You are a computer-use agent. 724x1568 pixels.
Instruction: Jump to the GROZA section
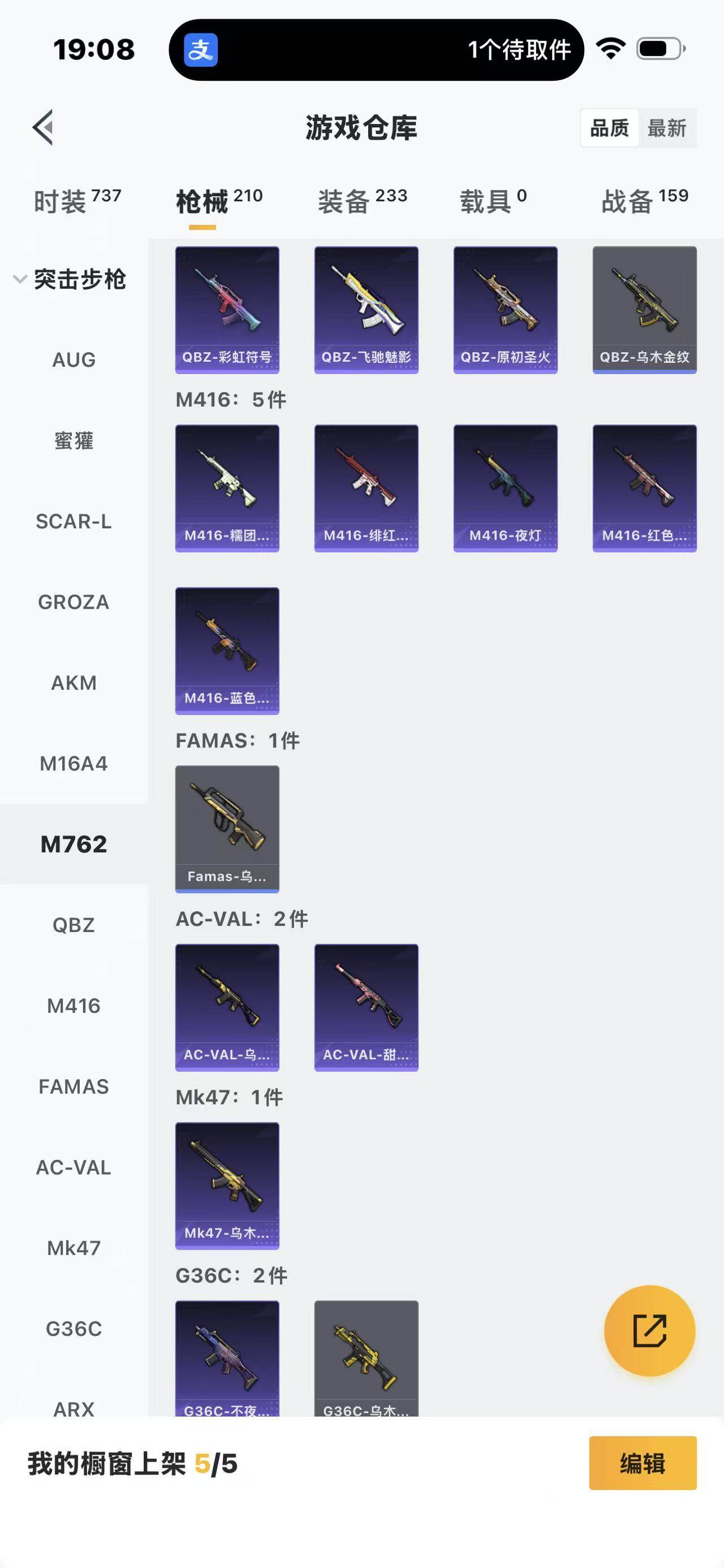coord(74,602)
